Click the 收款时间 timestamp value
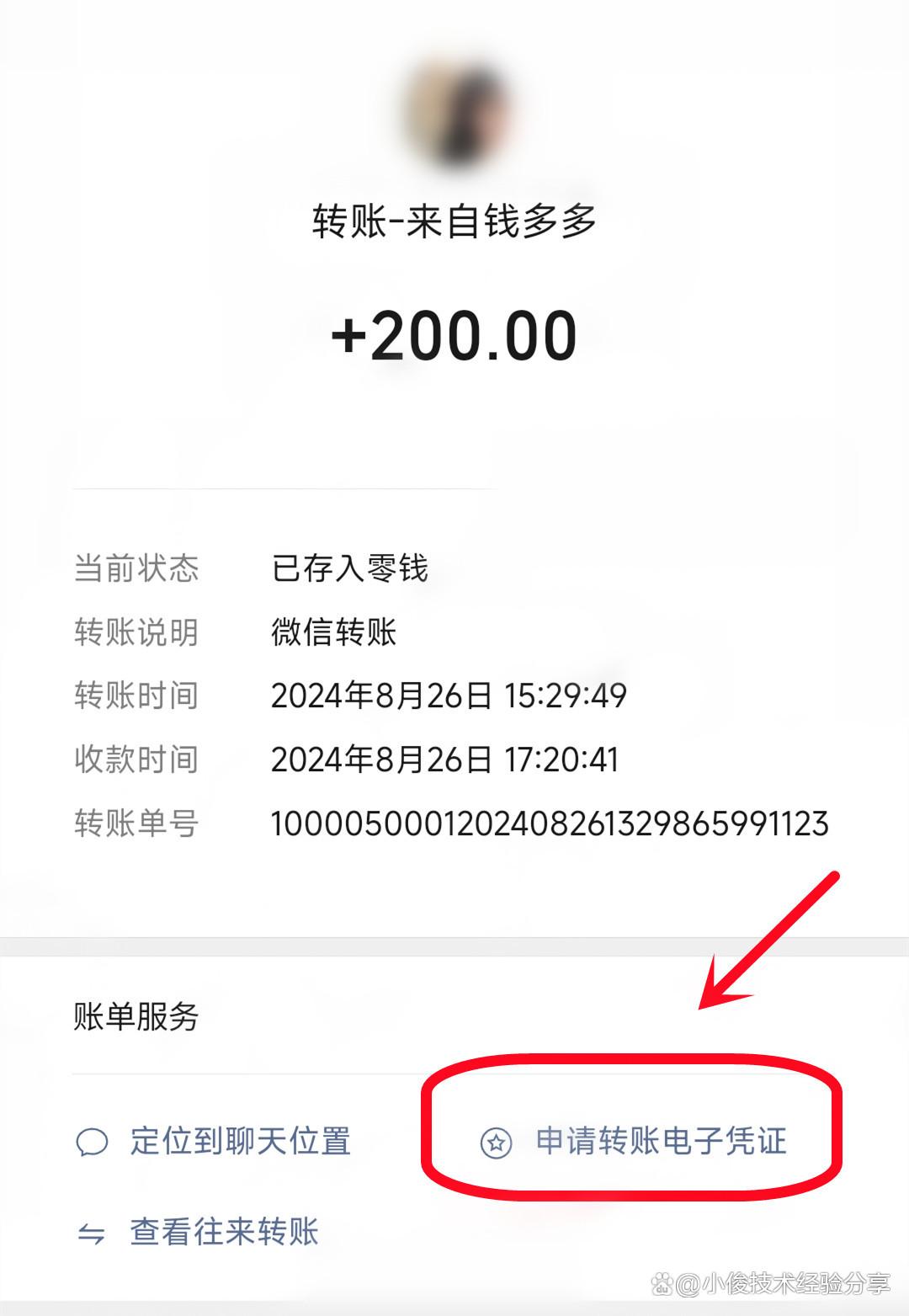 (446, 760)
